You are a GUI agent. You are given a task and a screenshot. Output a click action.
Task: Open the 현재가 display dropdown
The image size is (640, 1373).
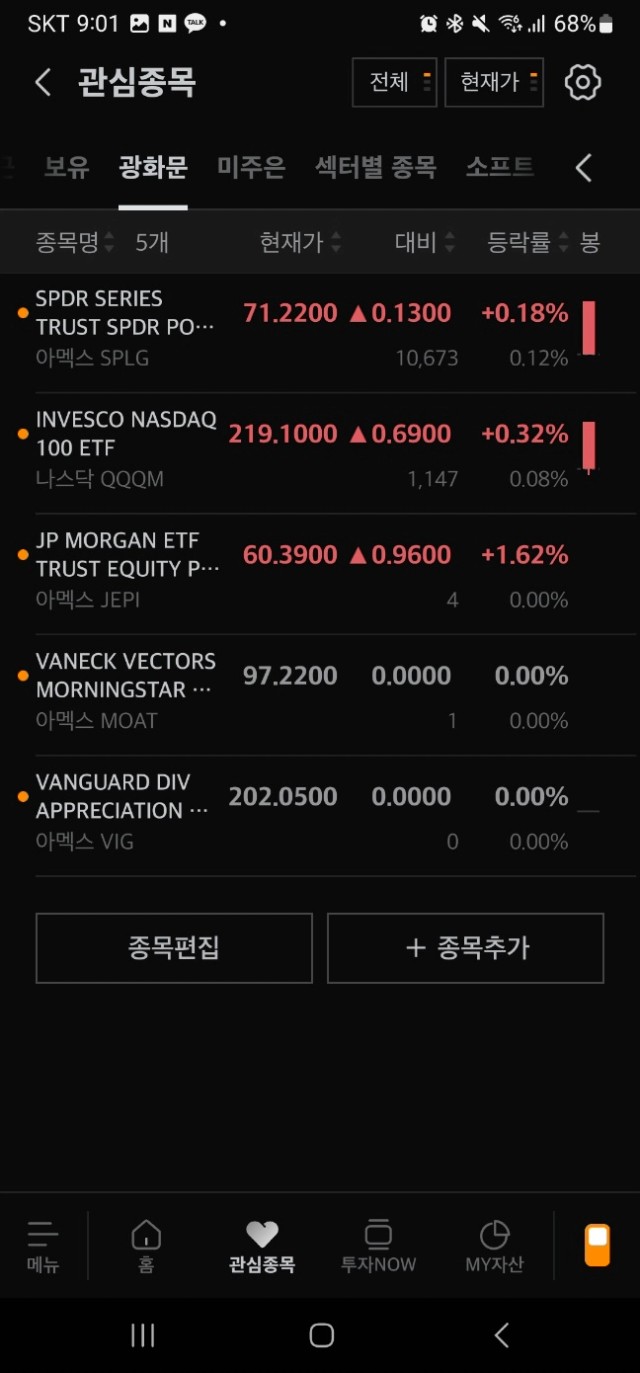tap(494, 82)
